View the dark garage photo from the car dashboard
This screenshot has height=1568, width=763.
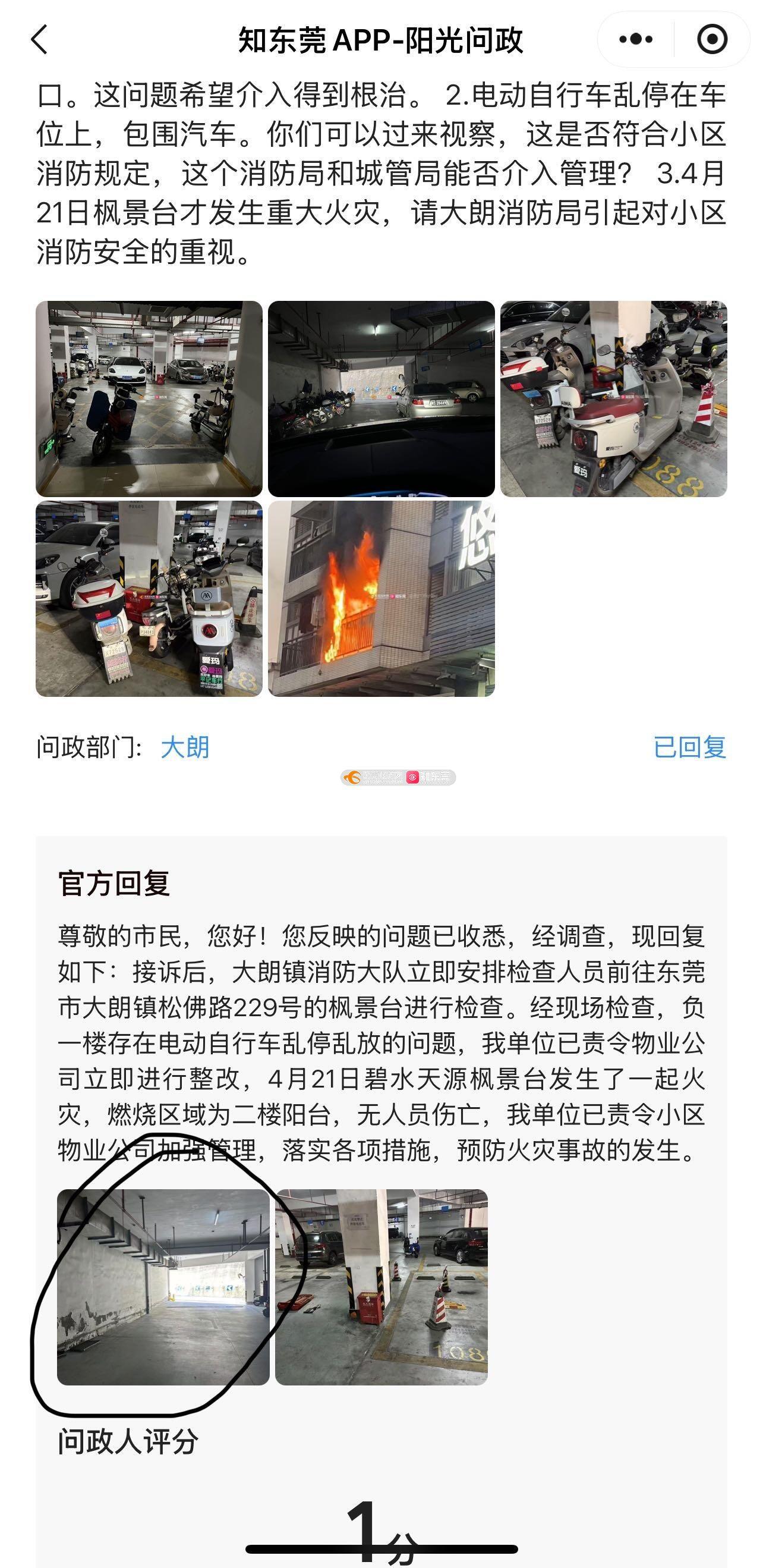pos(381,399)
